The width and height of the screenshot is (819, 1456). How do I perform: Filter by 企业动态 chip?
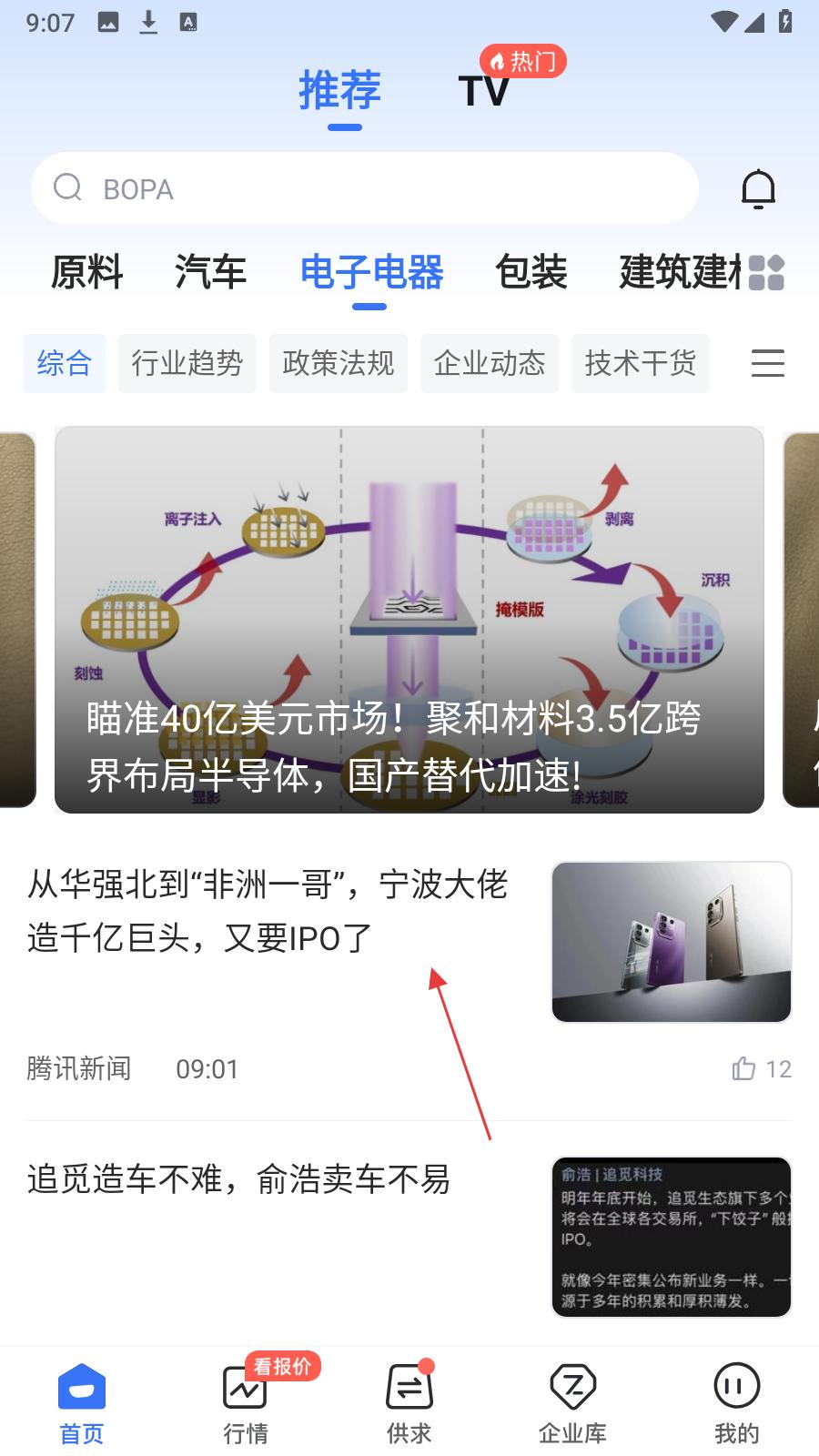click(489, 363)
